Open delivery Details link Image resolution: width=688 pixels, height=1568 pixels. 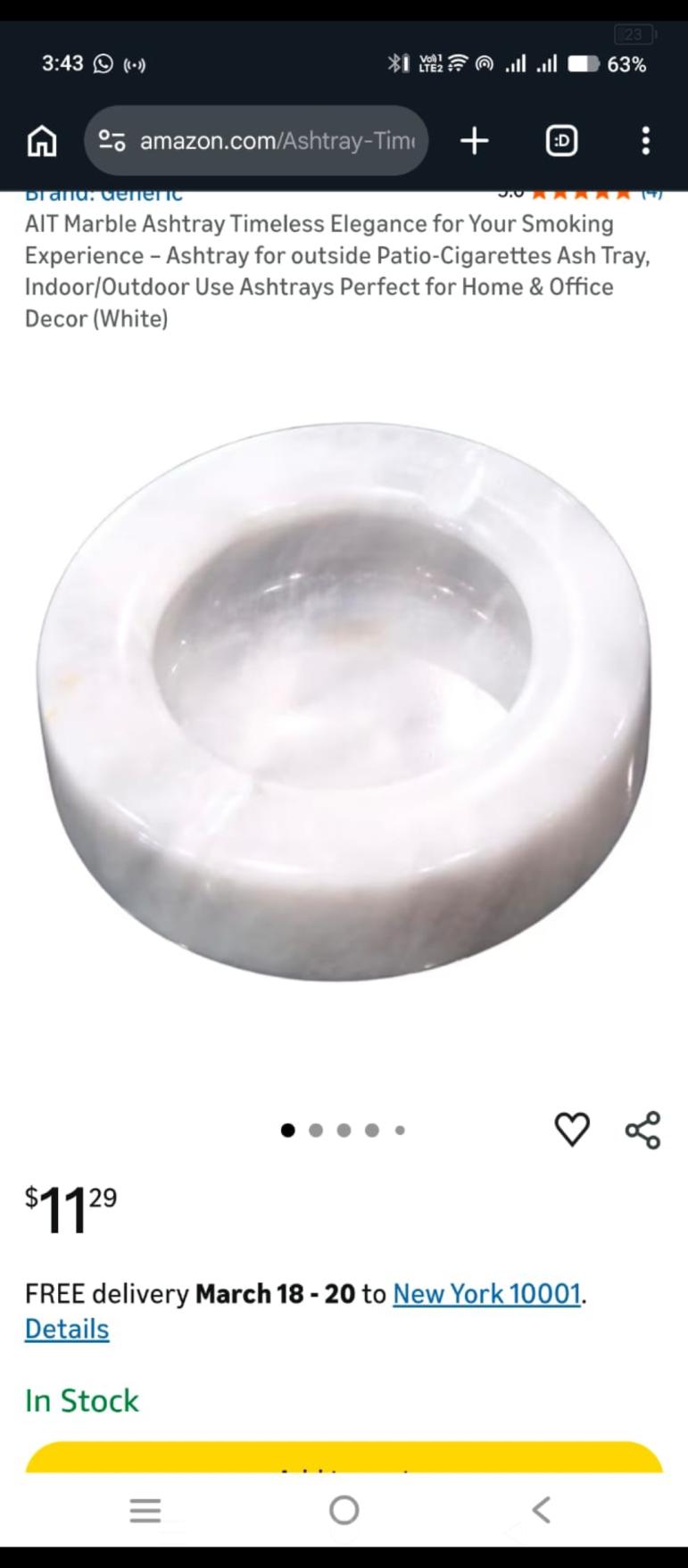point(67,1329)
